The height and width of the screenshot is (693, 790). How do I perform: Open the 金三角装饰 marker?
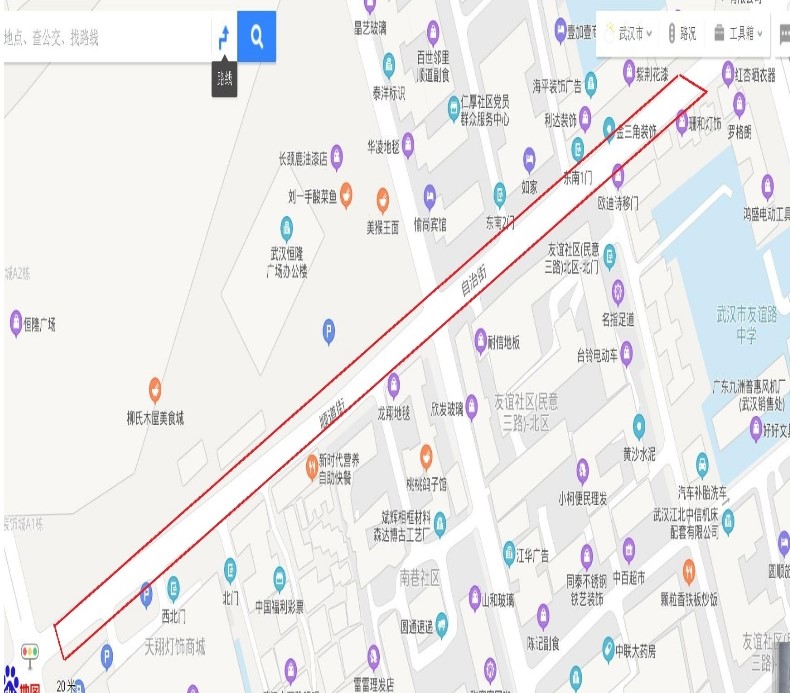coord(609,126)
